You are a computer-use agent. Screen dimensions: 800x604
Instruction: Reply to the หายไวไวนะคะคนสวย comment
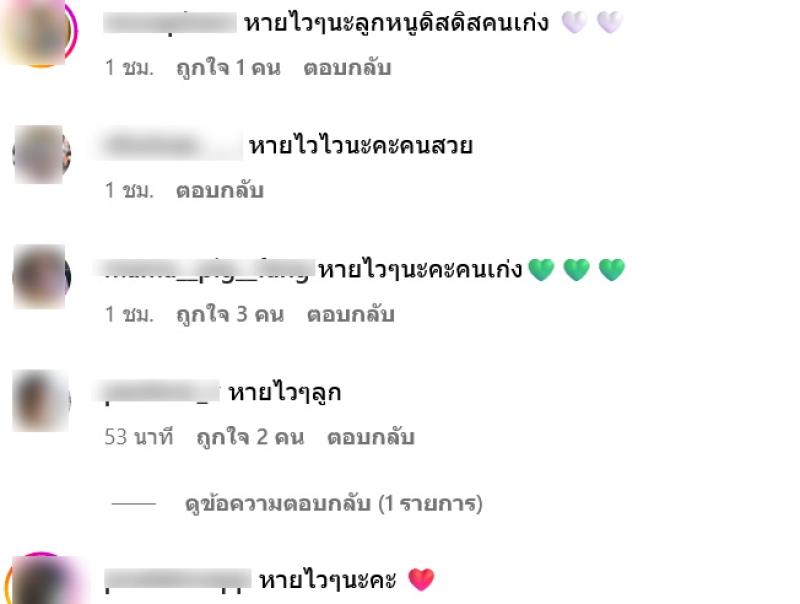219,190
